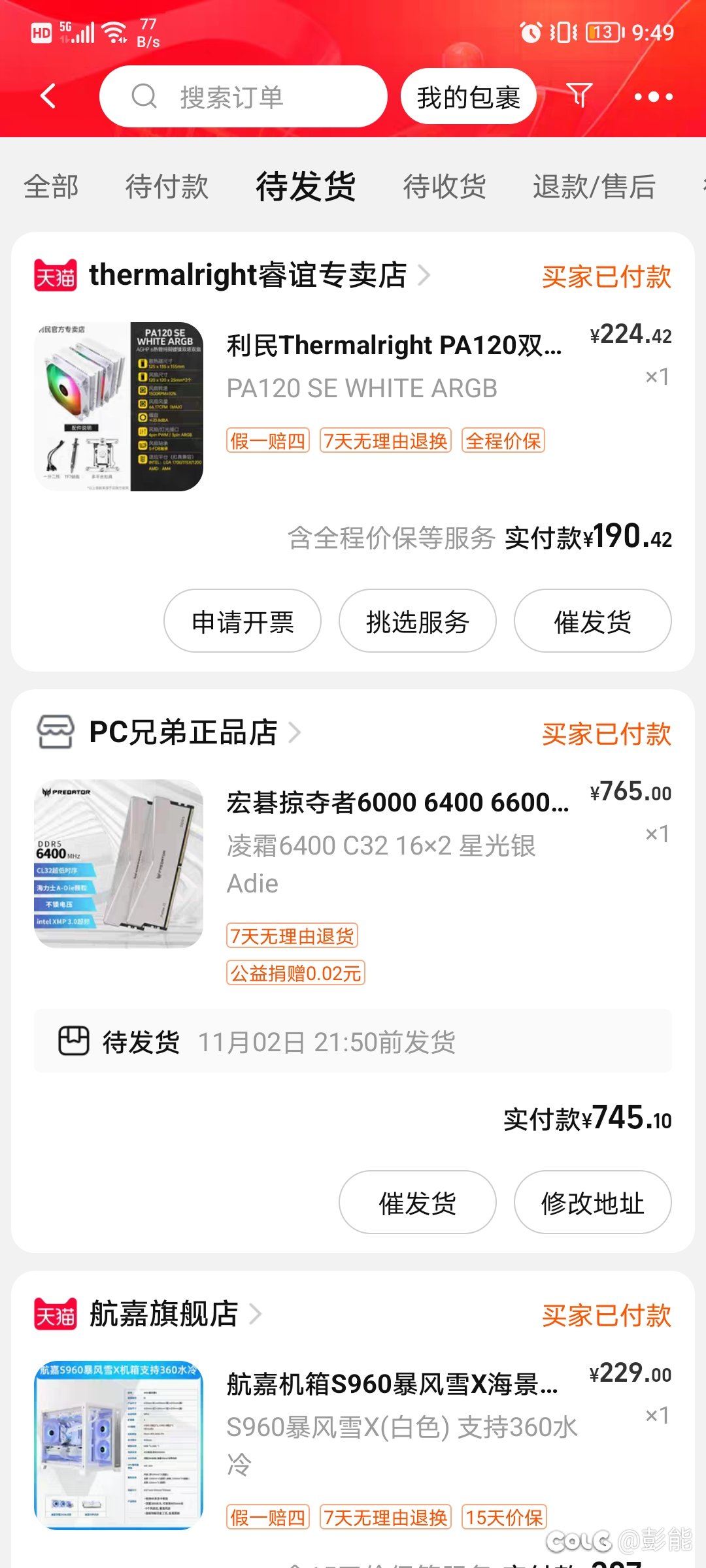The image size is (706, 1568).
Task: Open the three-dot overflow menu
Action: tap(653, 97)
